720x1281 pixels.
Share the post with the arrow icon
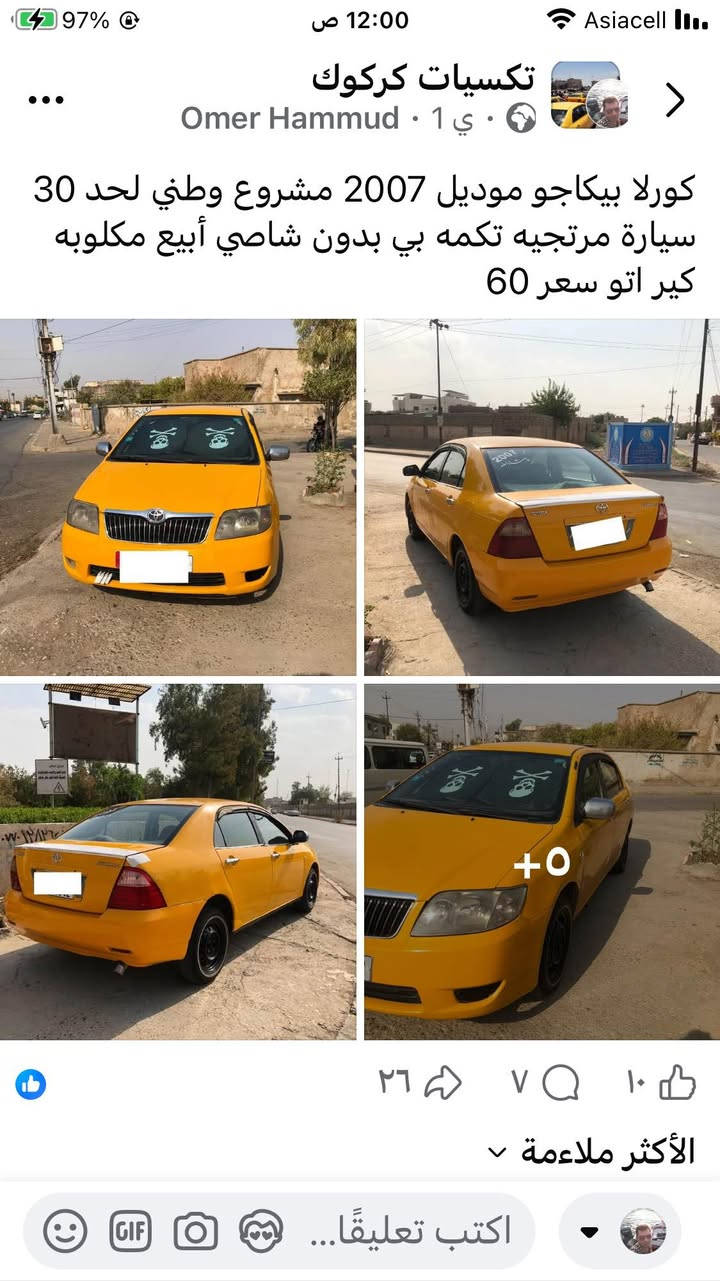coord(442,1082)
